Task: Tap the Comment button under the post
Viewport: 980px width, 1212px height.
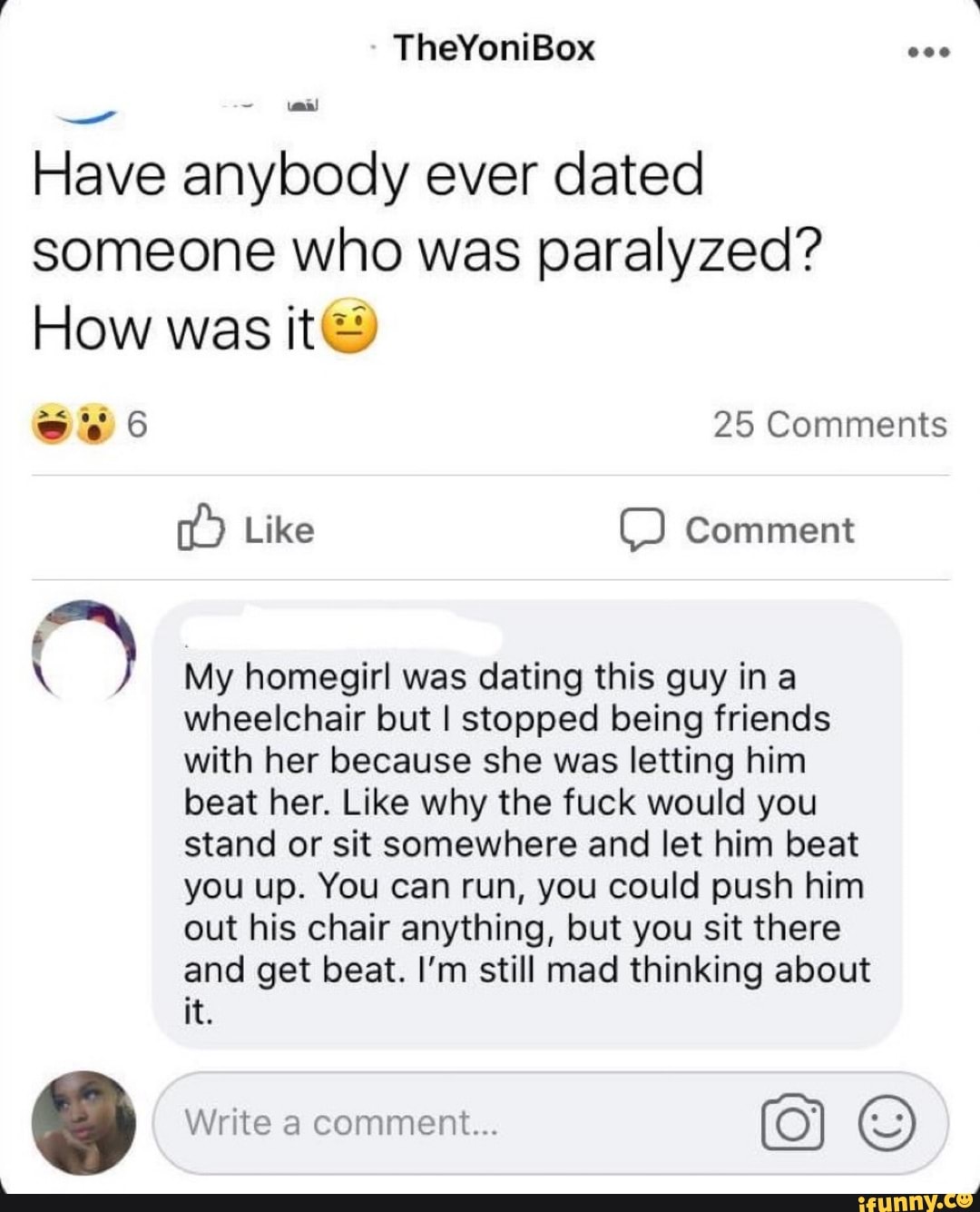Action: tap(737, 530)
